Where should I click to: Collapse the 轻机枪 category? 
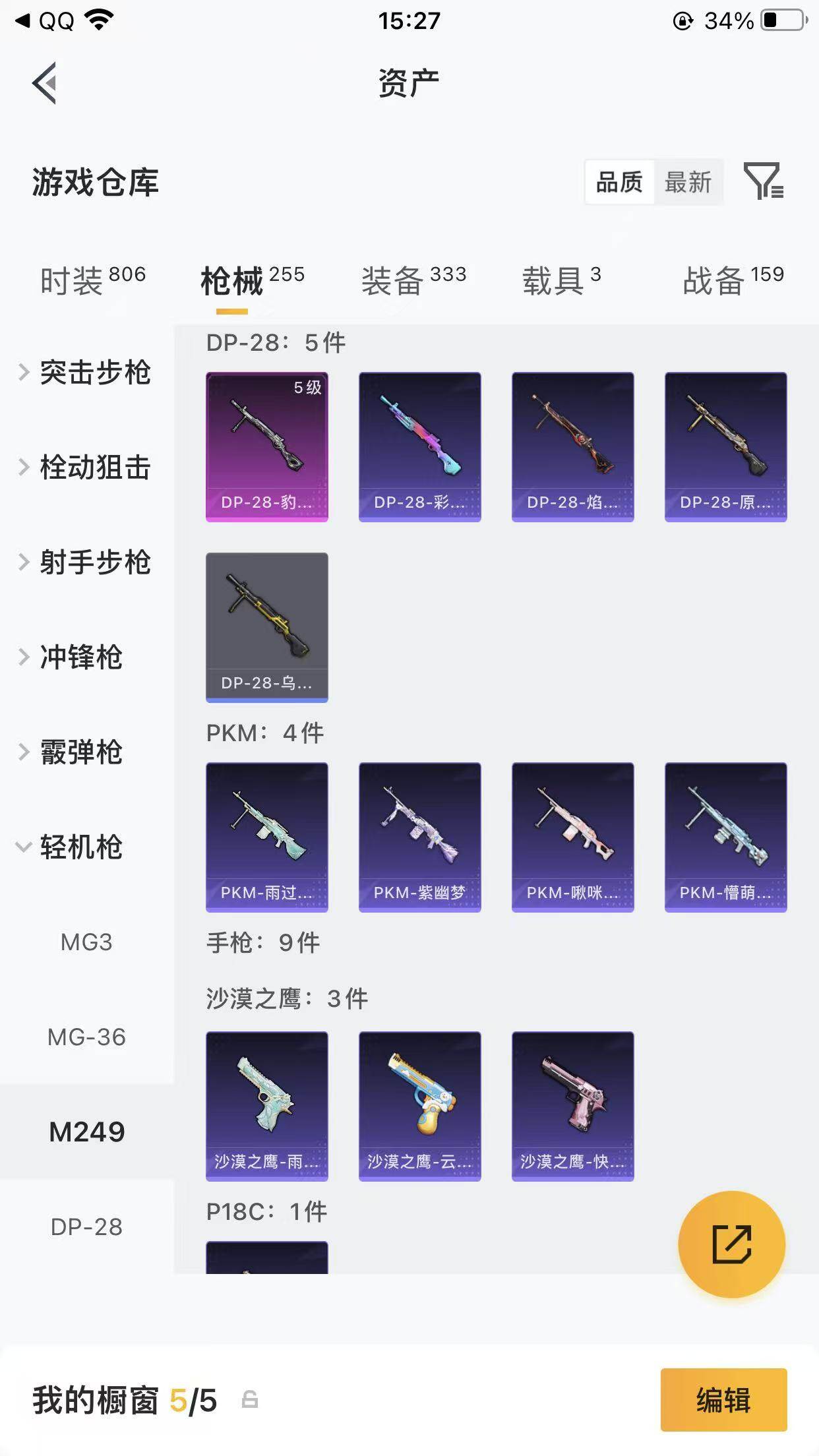click(x=73, y=847)
